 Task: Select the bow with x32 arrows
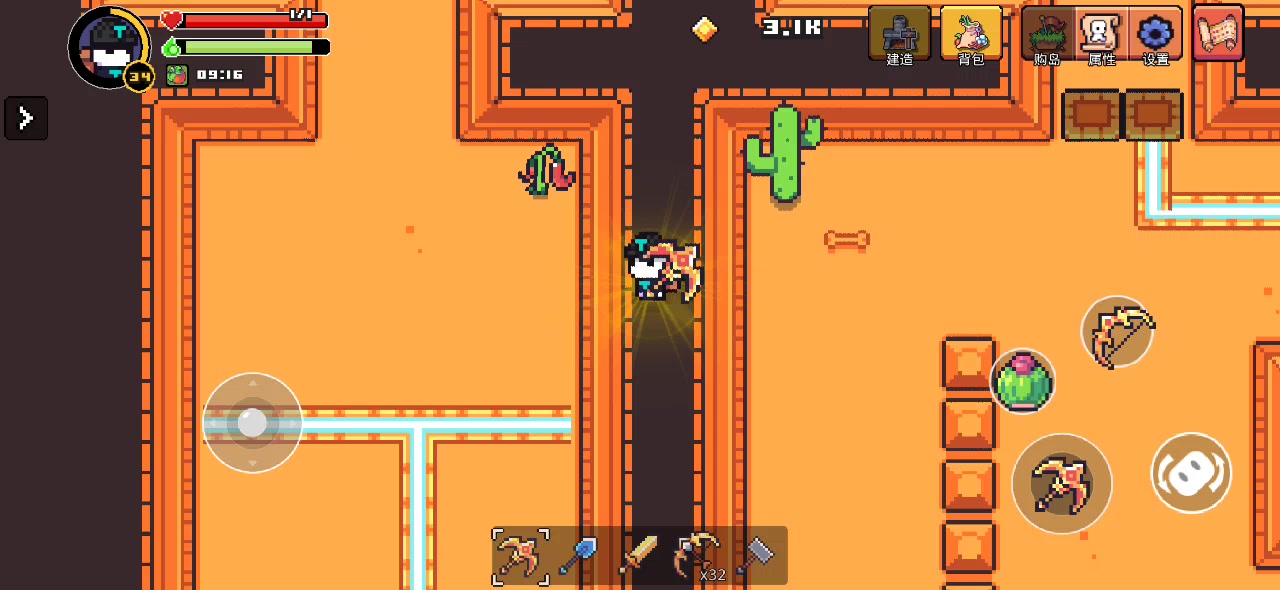[x=697, y=555]
